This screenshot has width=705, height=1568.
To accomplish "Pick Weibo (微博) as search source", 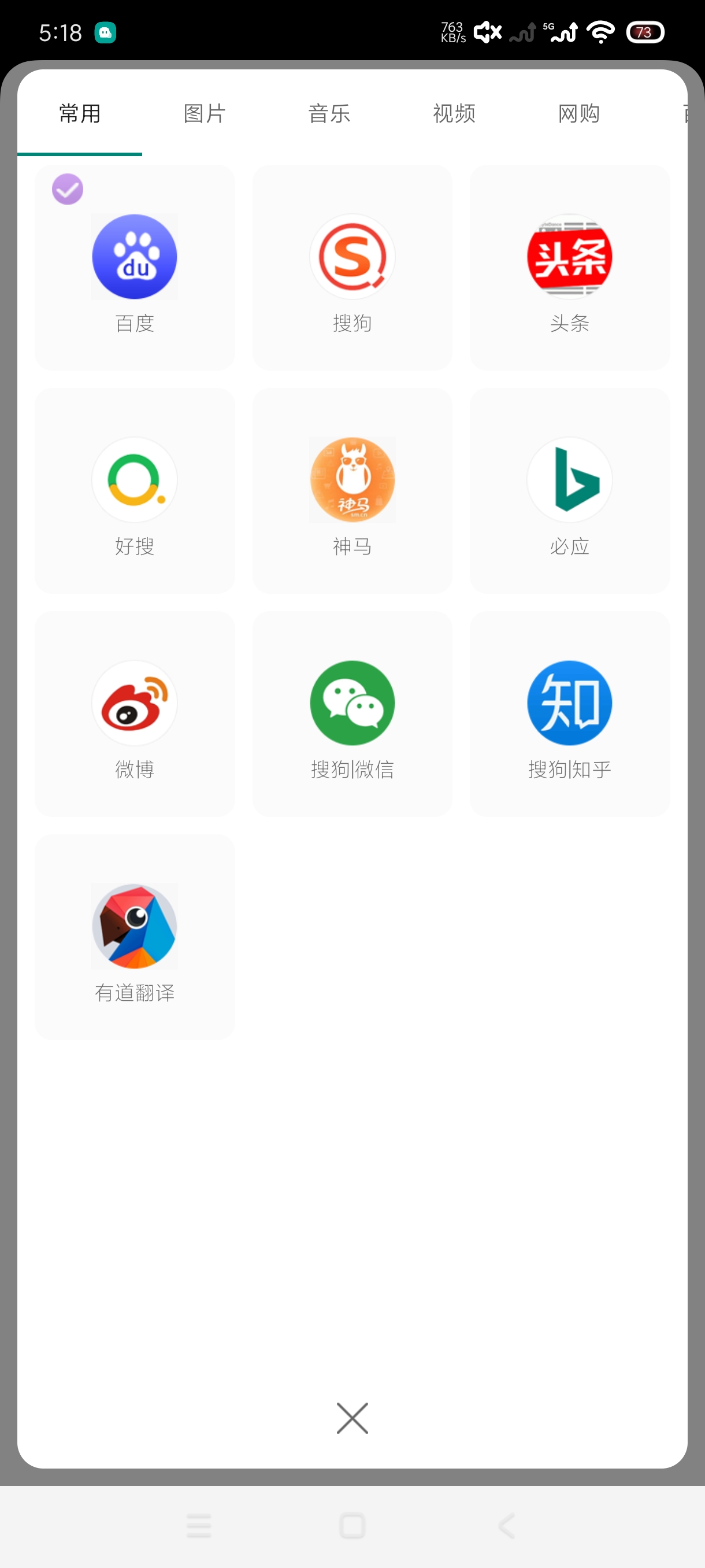I will point(135,714).
